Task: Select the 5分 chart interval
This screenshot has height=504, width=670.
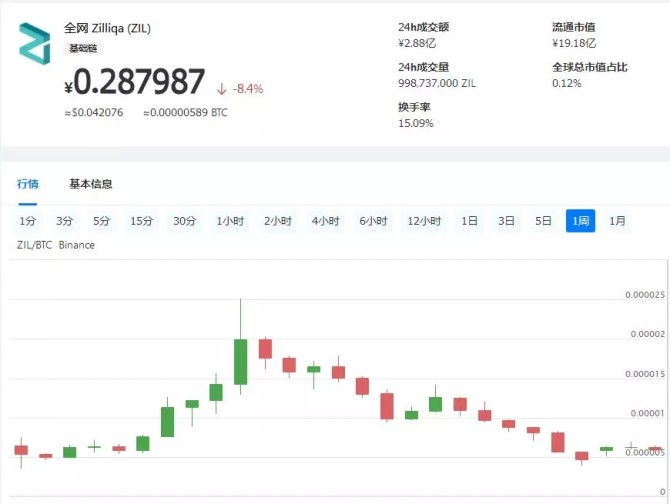Action: pos(101,221)
